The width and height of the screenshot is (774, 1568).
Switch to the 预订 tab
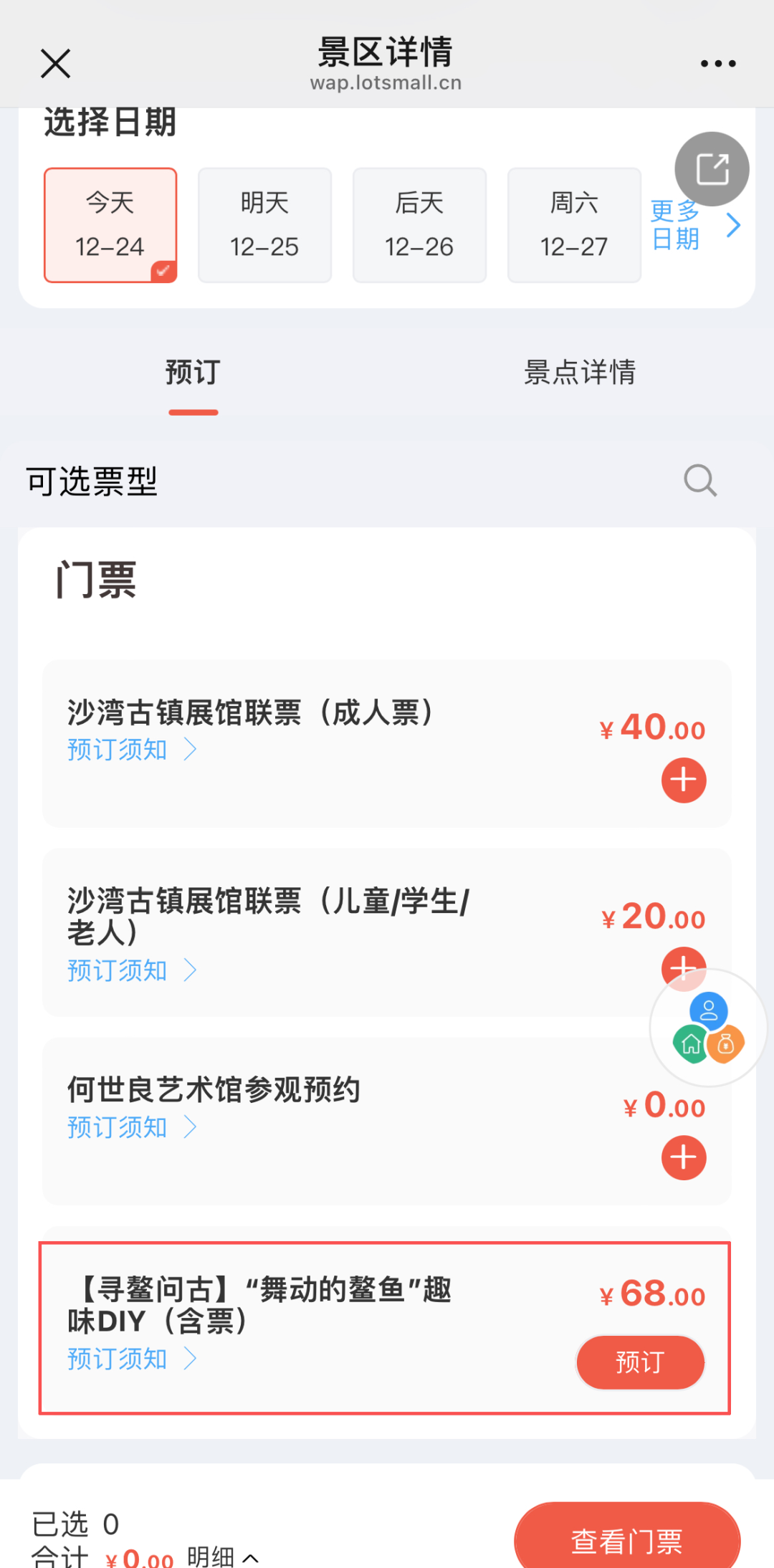point(192,372)
